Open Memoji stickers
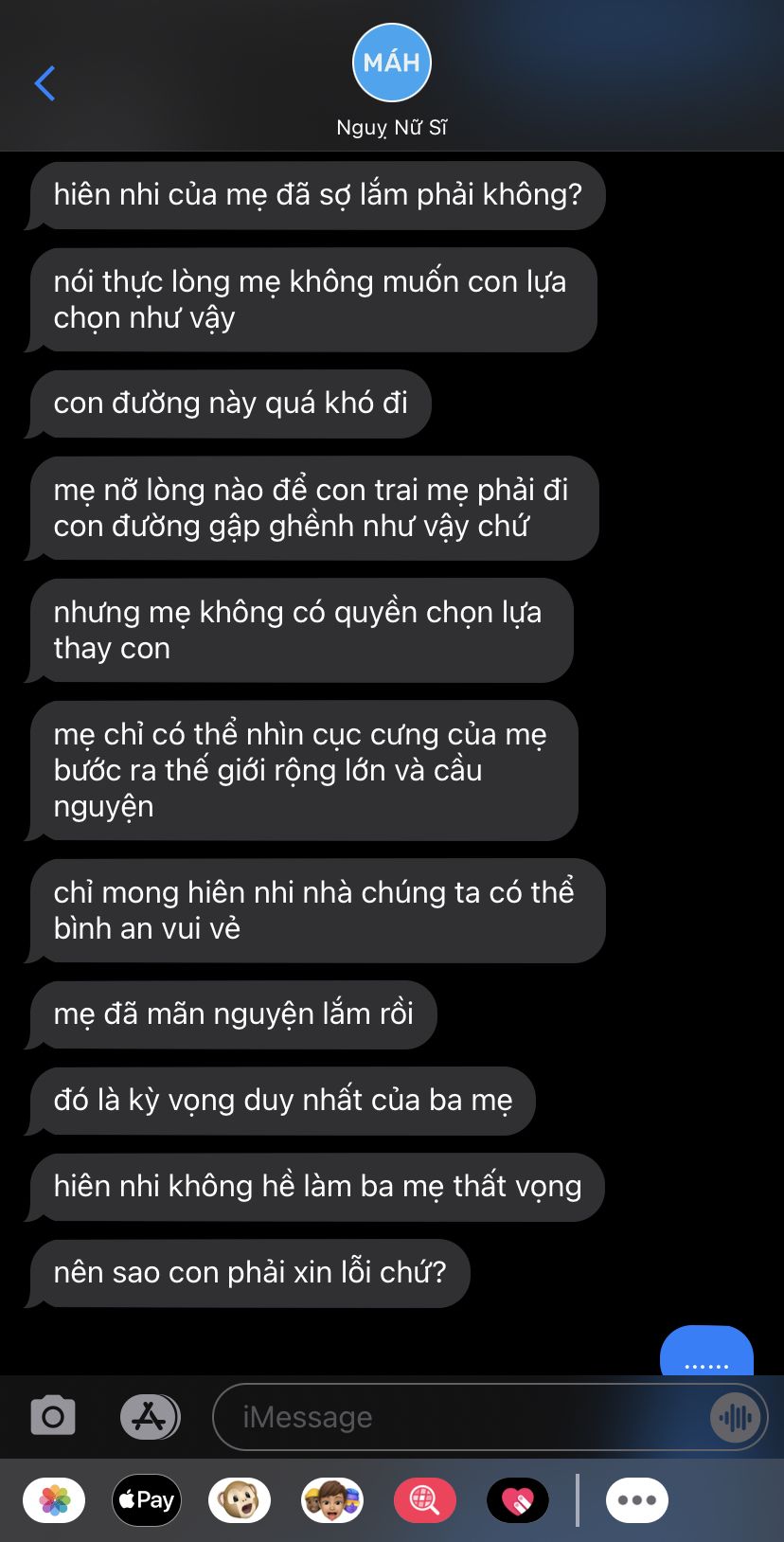 click(x=332, y=1500)
